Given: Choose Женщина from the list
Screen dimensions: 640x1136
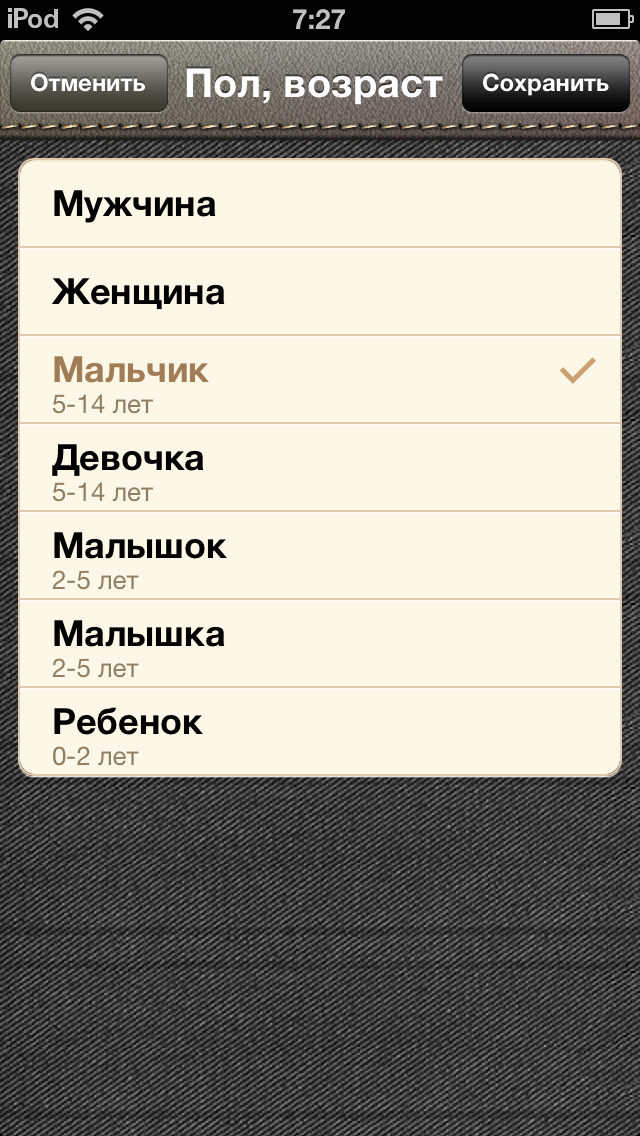Looking at the screenshot, I should [320, 291].
